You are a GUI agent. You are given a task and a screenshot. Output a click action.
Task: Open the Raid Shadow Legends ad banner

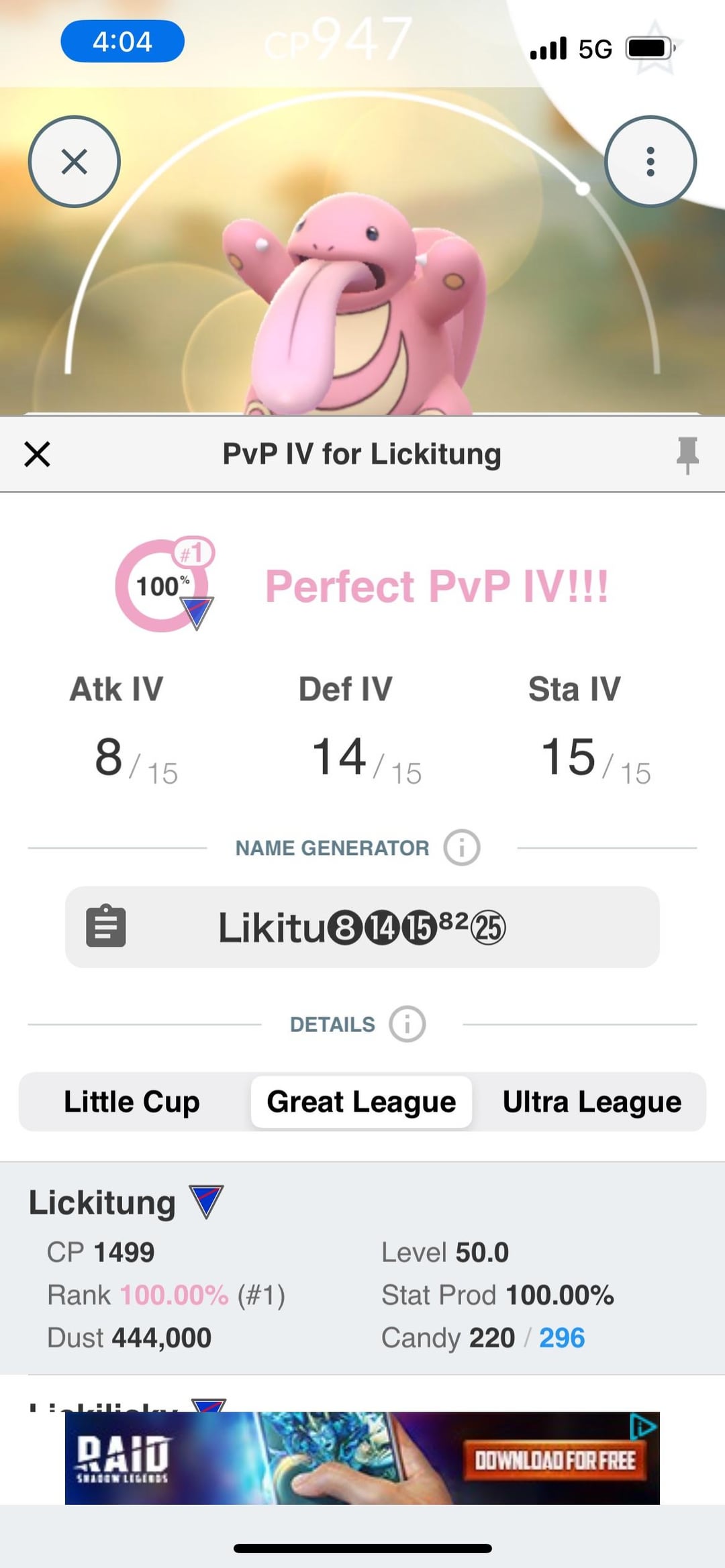click(x=361, y=1460)
